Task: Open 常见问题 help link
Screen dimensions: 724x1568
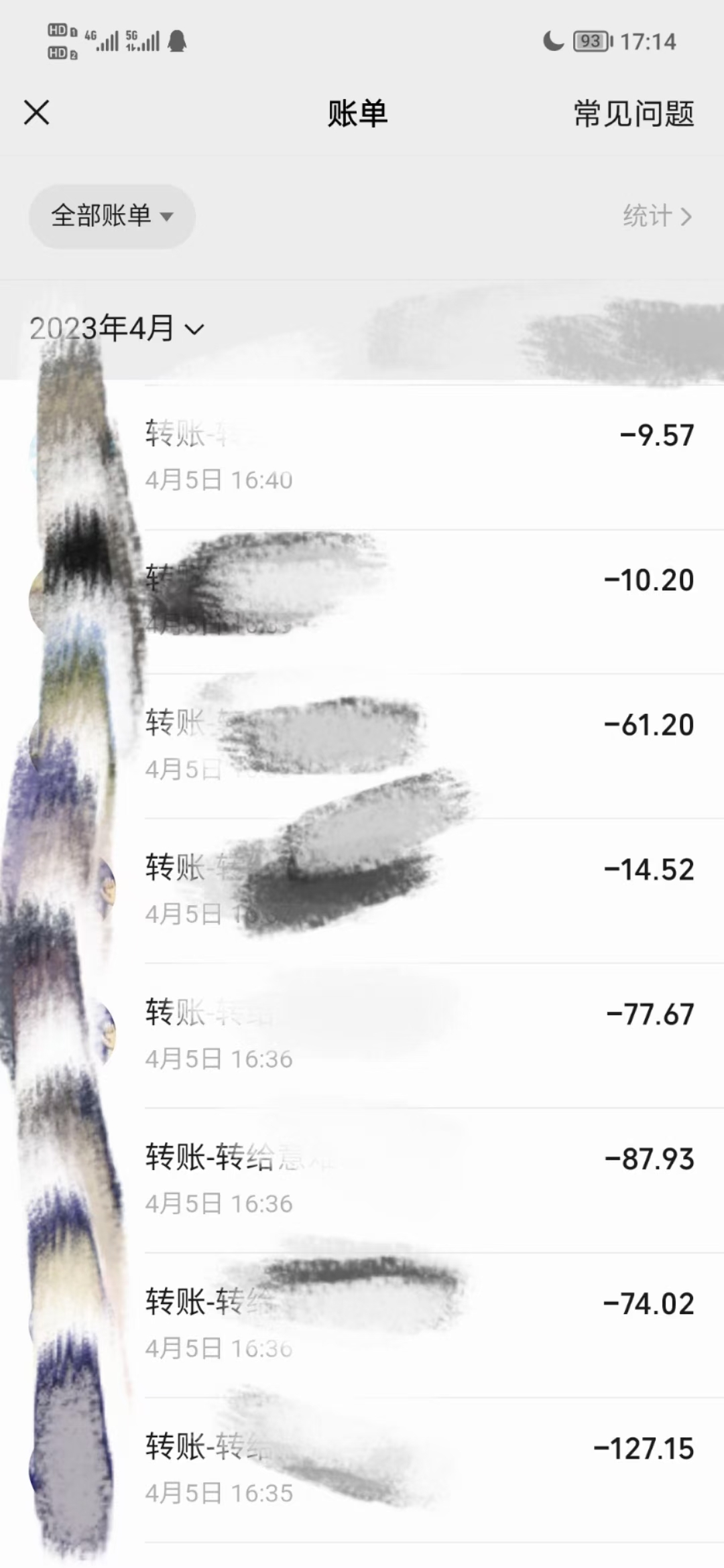Action: pyautogui.click(x=633, y=113)
